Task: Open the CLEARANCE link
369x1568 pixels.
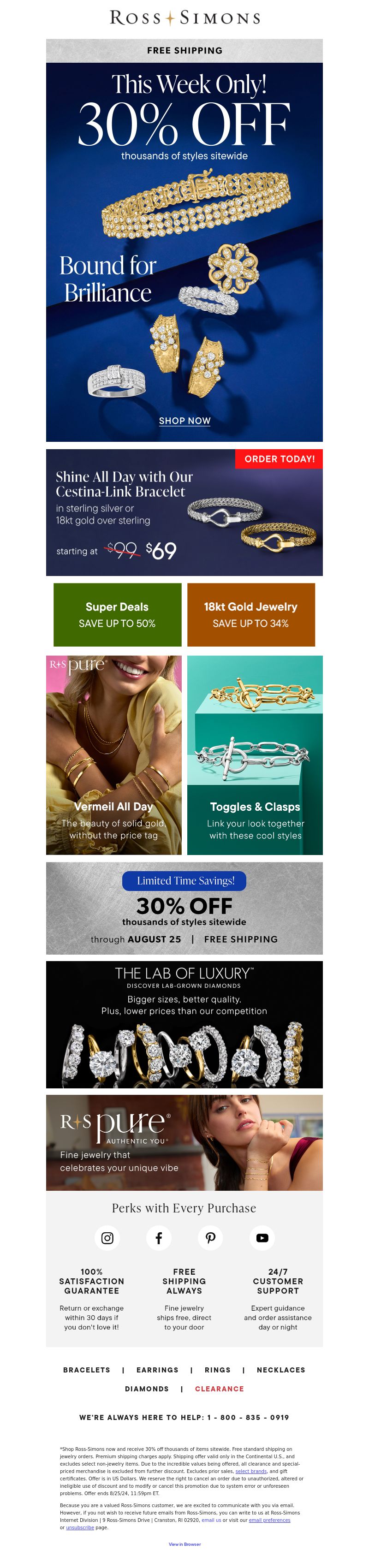Action: coord(219,1389)
